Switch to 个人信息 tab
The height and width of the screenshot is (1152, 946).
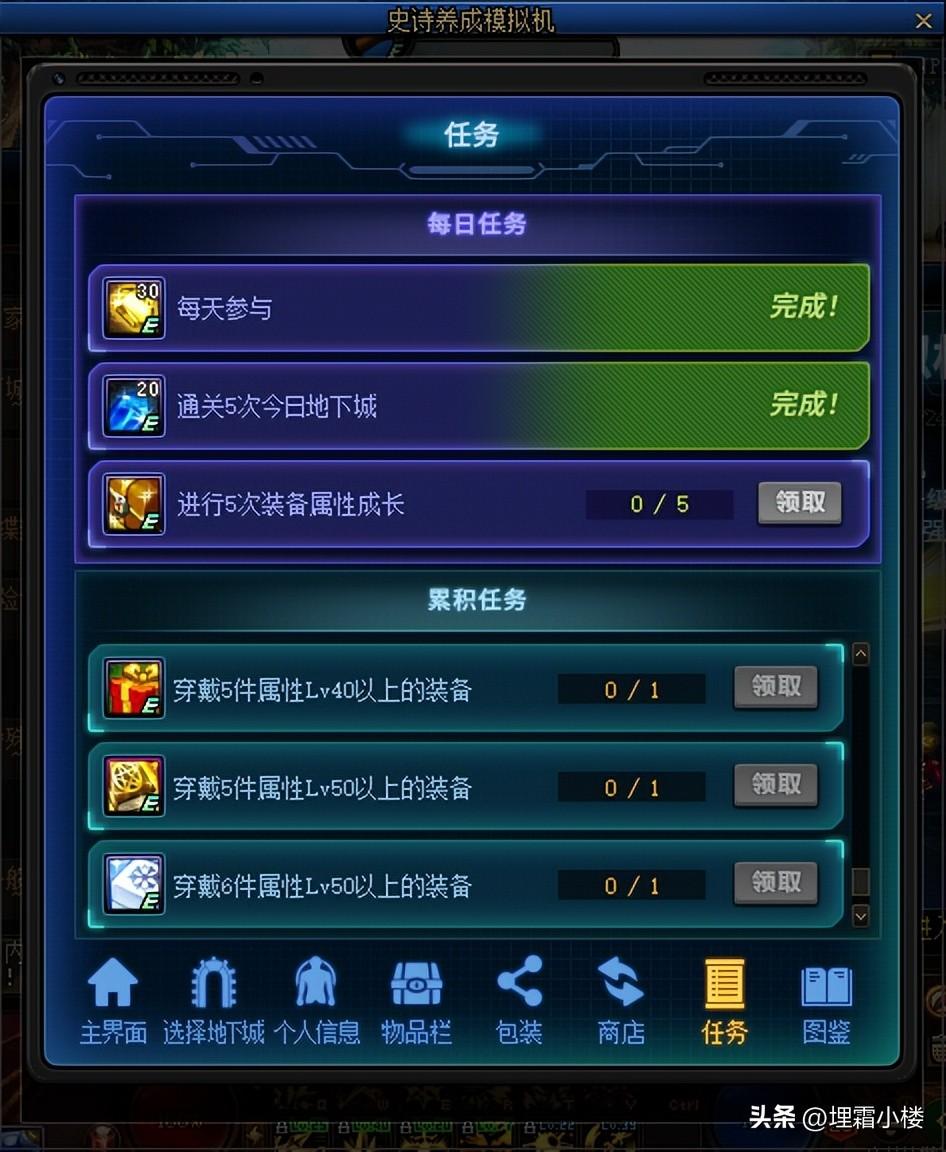point(316,1000)
